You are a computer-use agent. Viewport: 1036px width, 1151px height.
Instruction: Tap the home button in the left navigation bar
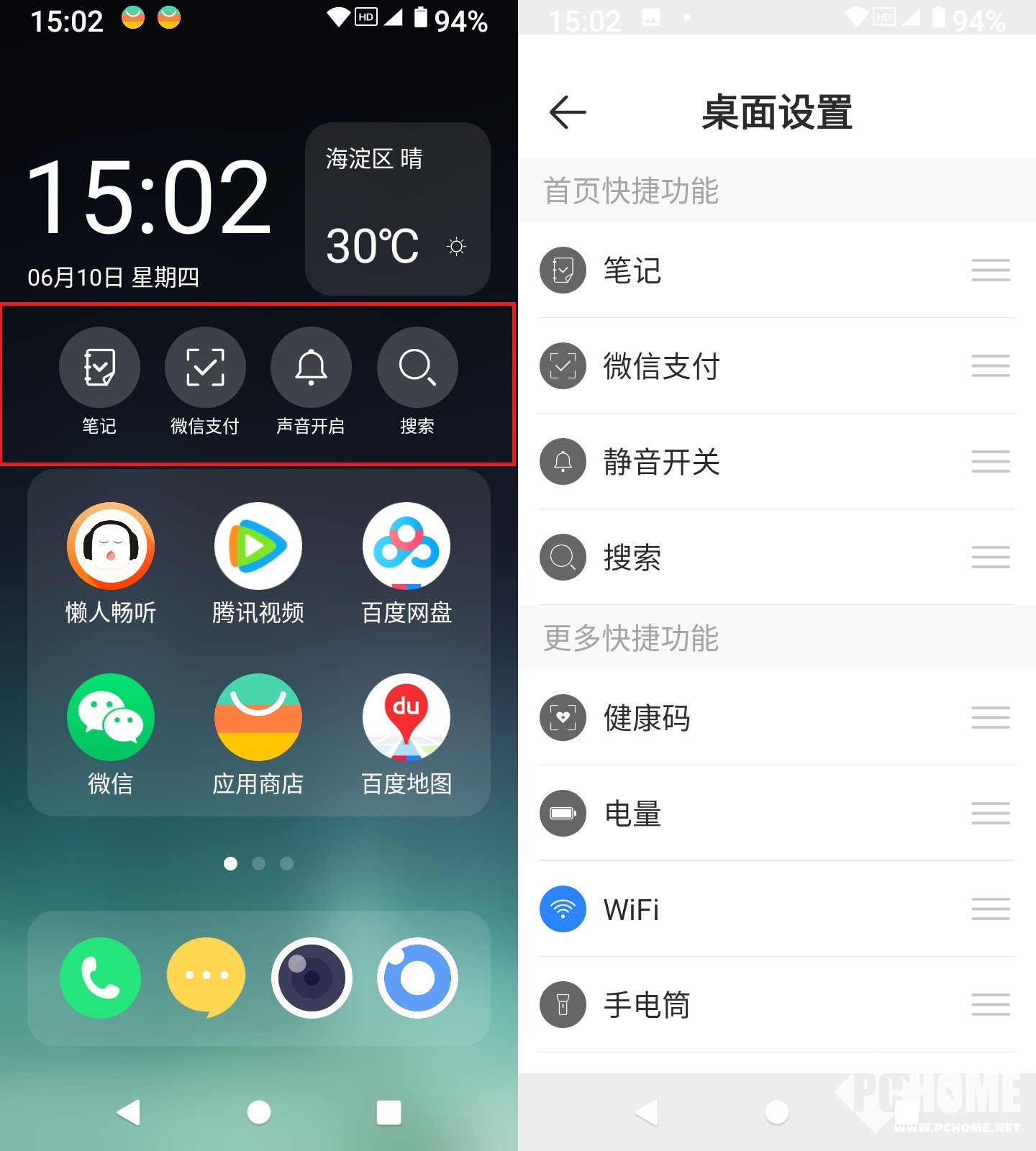[259, 1112]
